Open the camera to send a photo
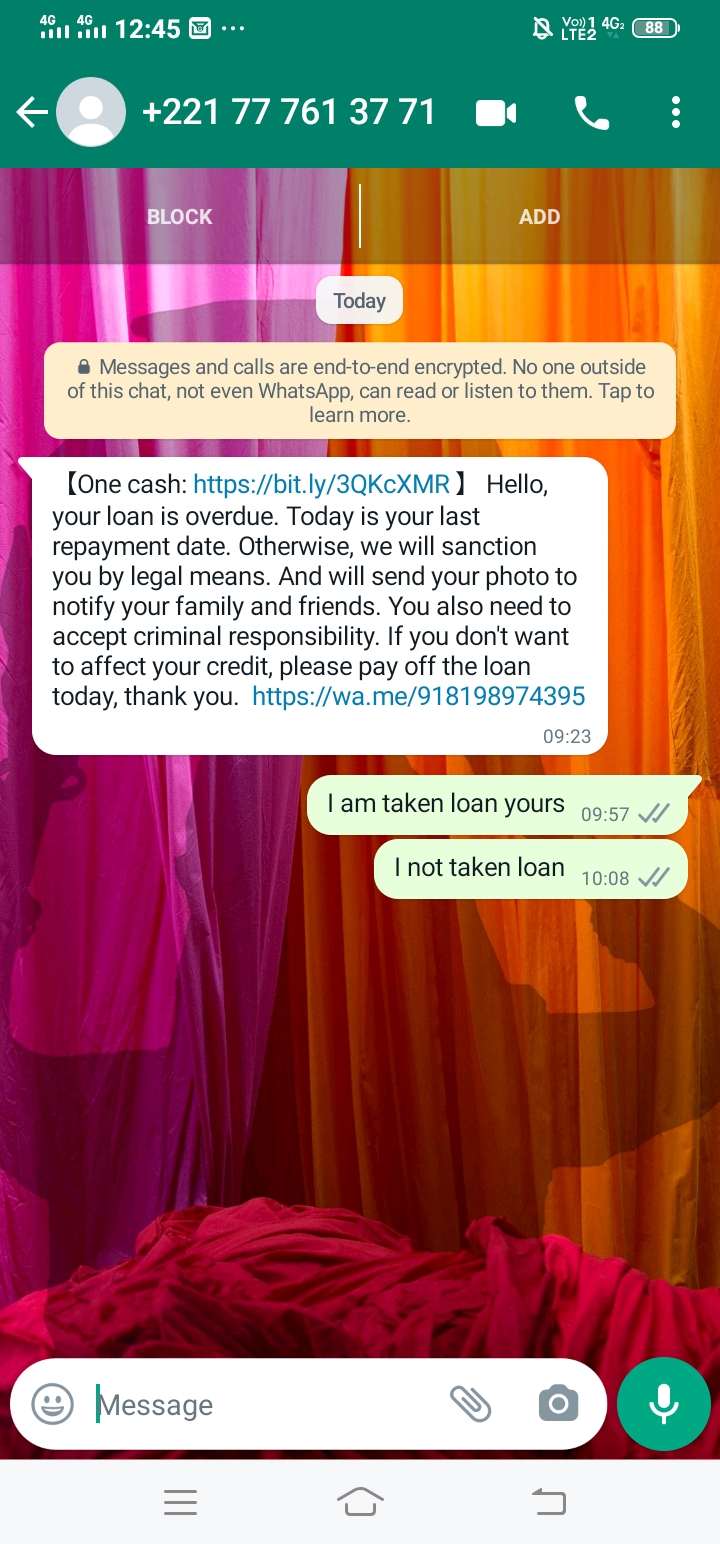This screenshot has width=720, height=1544. click(558, 1404)
